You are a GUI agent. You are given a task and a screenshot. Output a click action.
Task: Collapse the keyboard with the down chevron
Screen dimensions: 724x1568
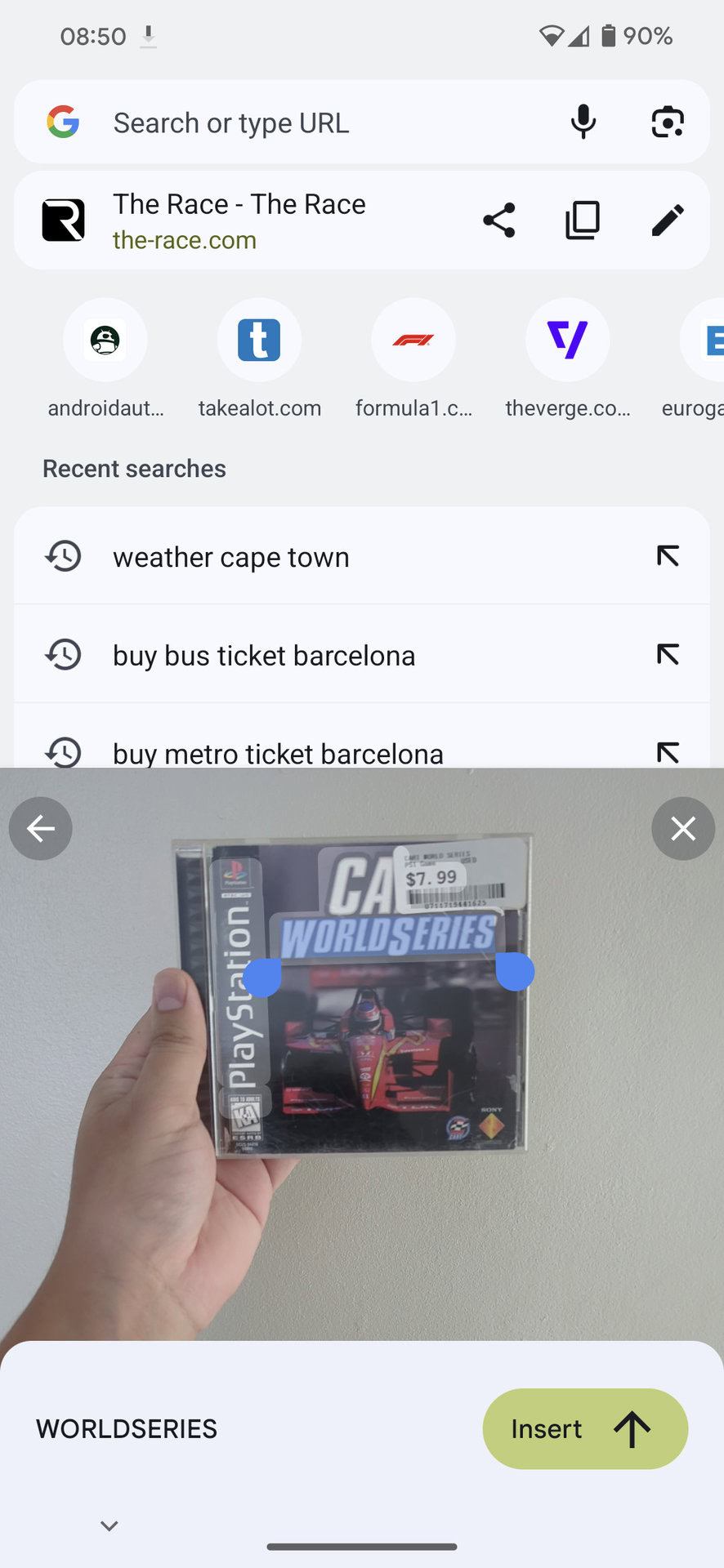click(x=109, y=1526)
